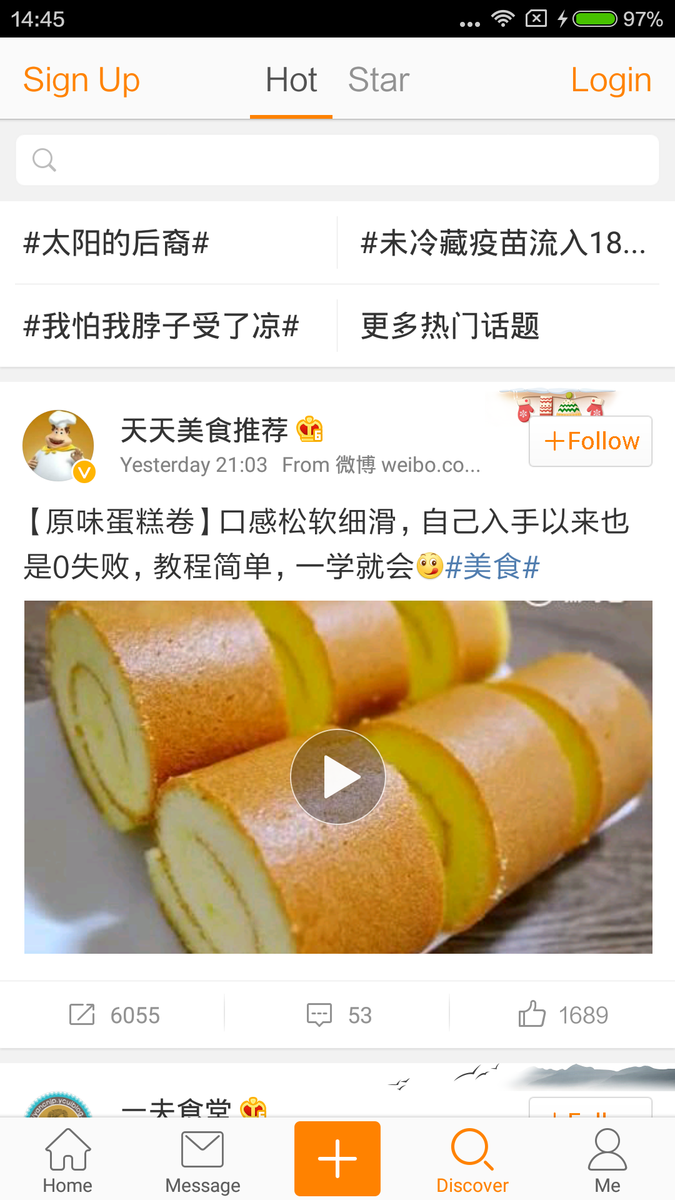This screenshot has width=675, height=1200.
Task: Open hot topic #我怕我脖子受了凉#
Action: tap(161, 325)
